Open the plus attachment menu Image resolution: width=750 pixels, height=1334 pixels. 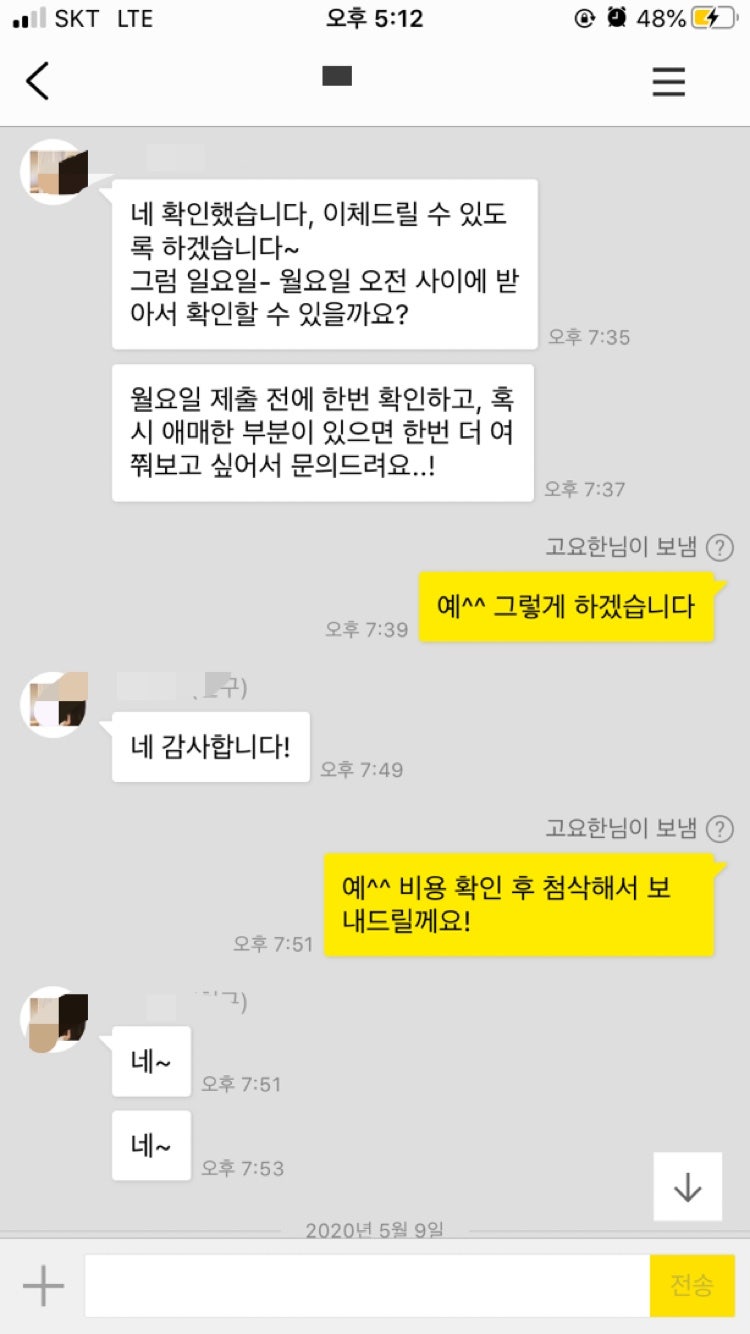pyautogui.click(x=43, y=1285)
